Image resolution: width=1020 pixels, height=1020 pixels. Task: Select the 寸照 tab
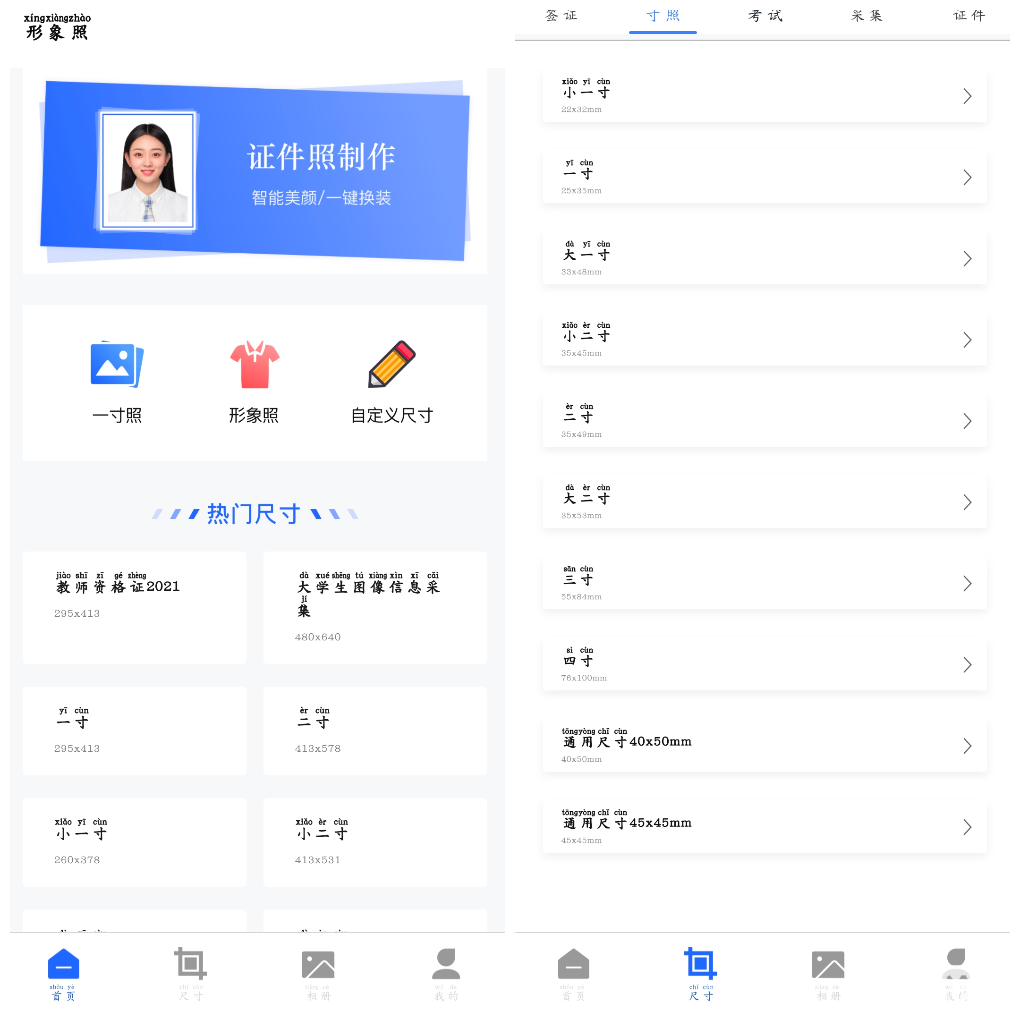pyautogui.click(x=663, y=16)
